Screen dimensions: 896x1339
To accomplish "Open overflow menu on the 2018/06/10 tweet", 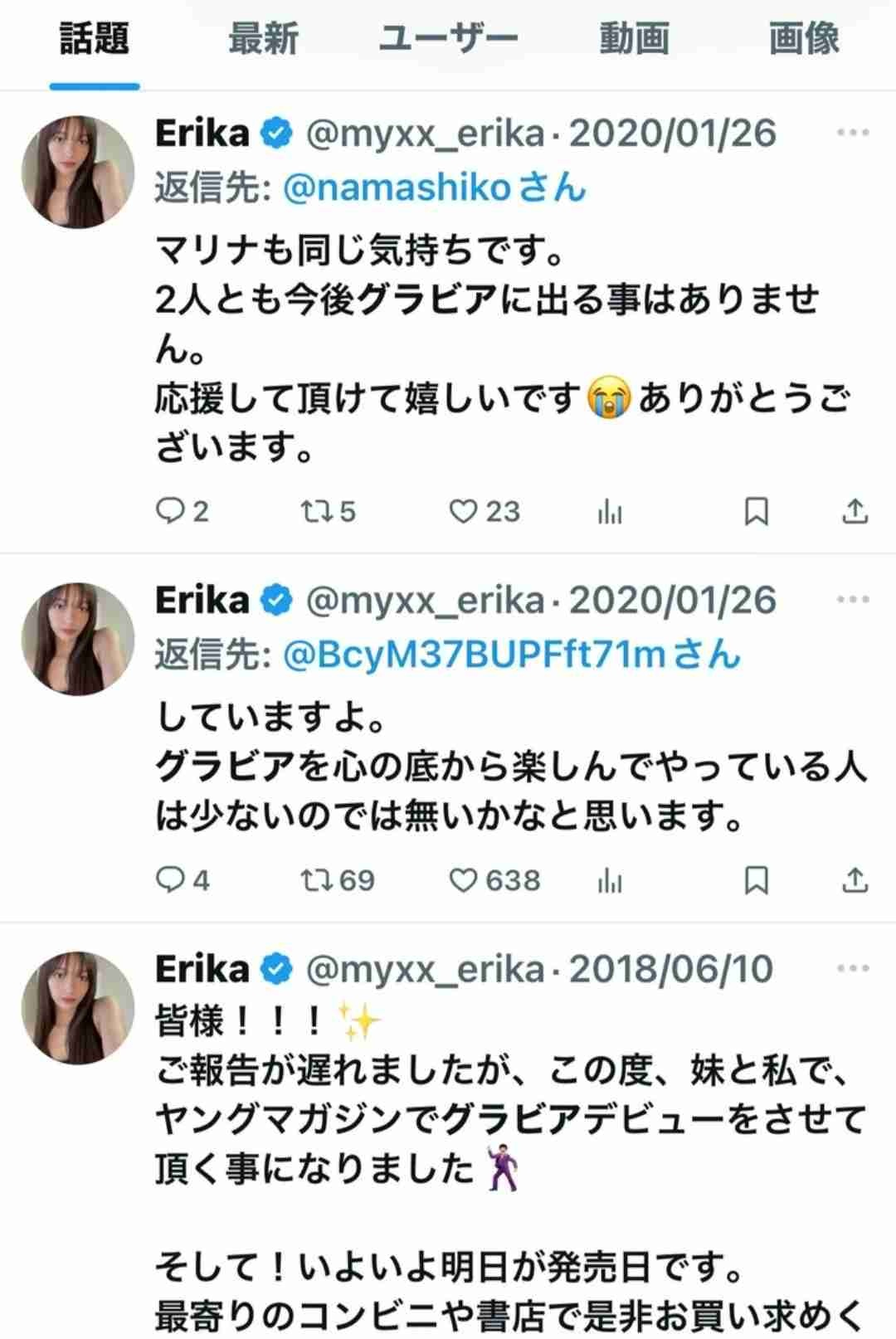I will pyautogui.click(x=853, y=968).
